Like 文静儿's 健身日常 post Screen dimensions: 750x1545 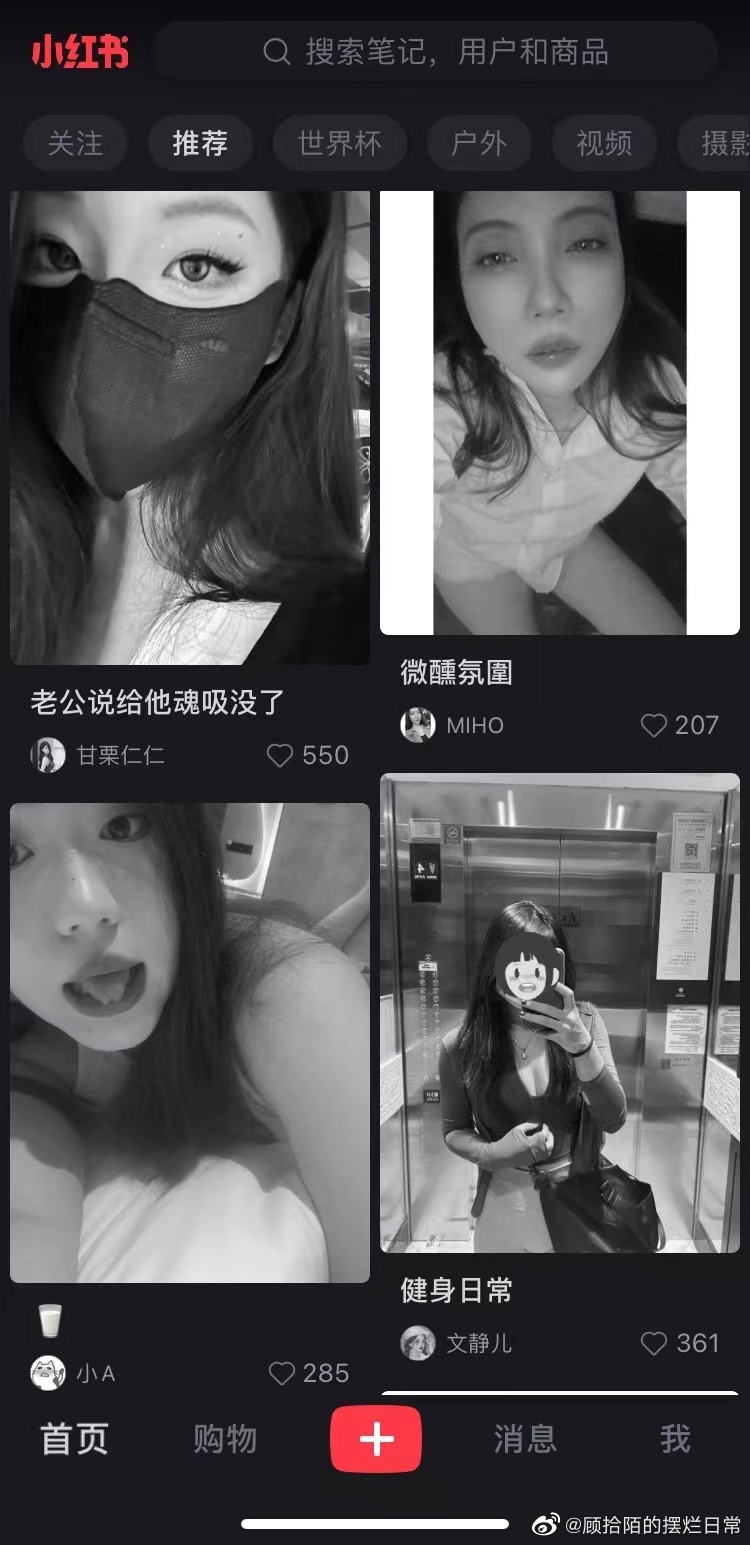653,1343
